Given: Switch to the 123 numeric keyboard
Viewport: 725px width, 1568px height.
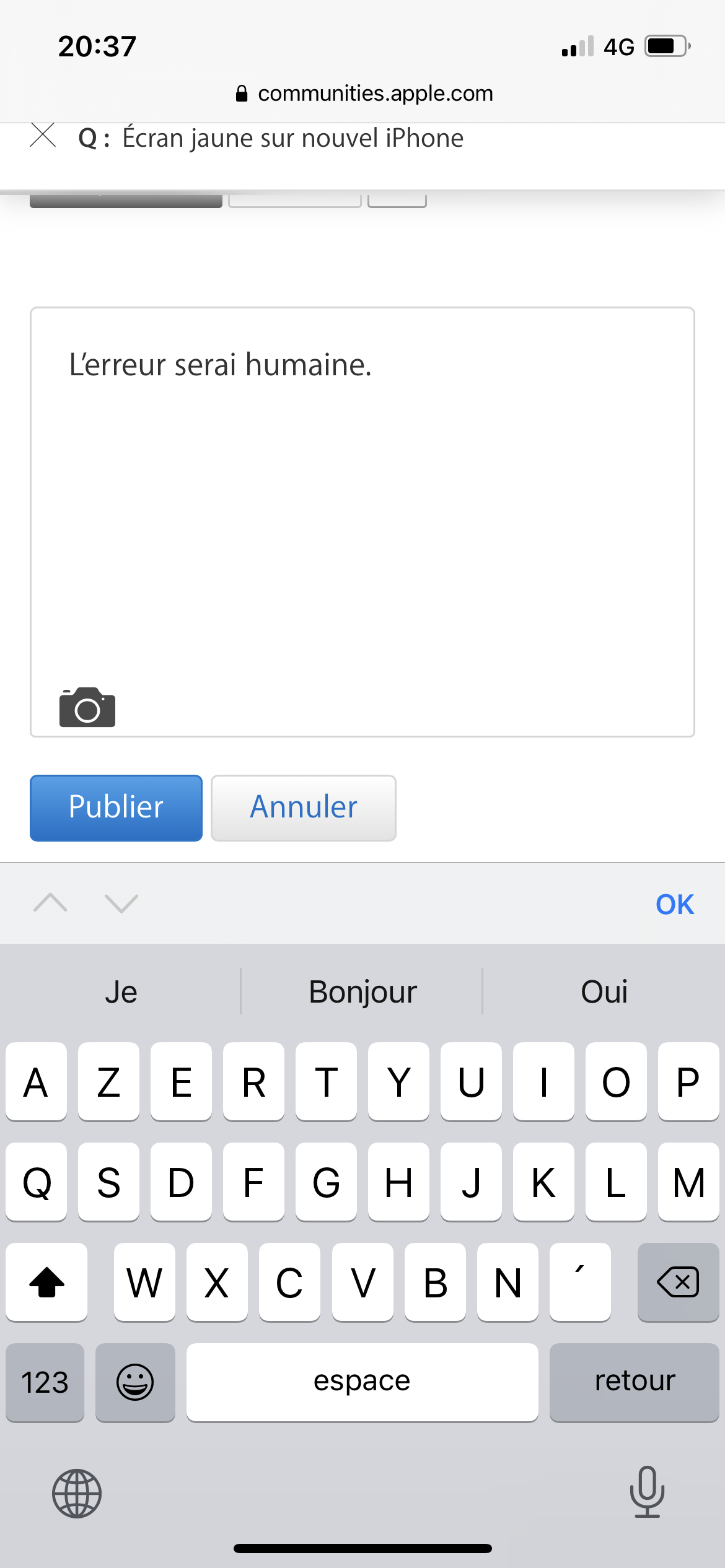Looking at the screenshot, I should tap(45, 1382).
